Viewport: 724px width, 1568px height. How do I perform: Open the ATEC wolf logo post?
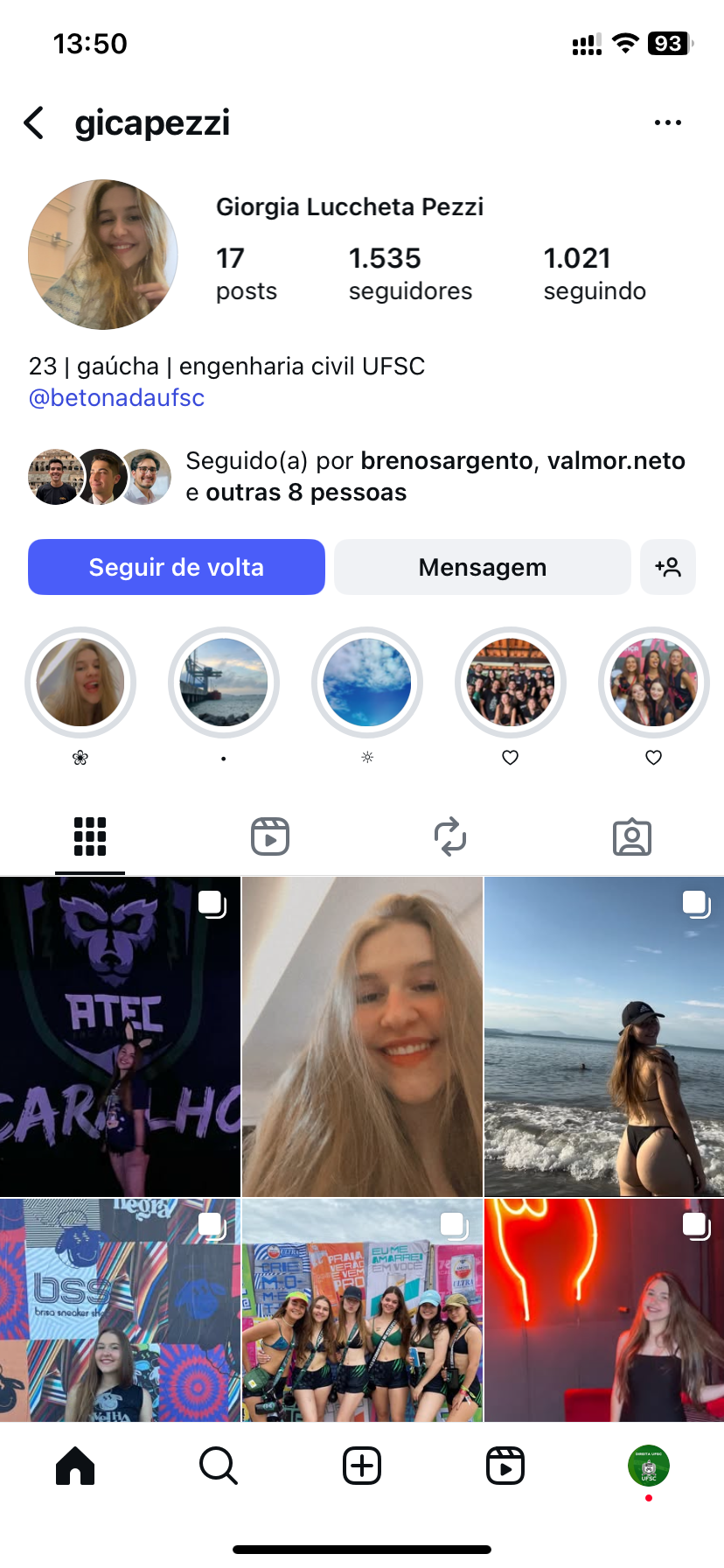(x=120, y=1037)
